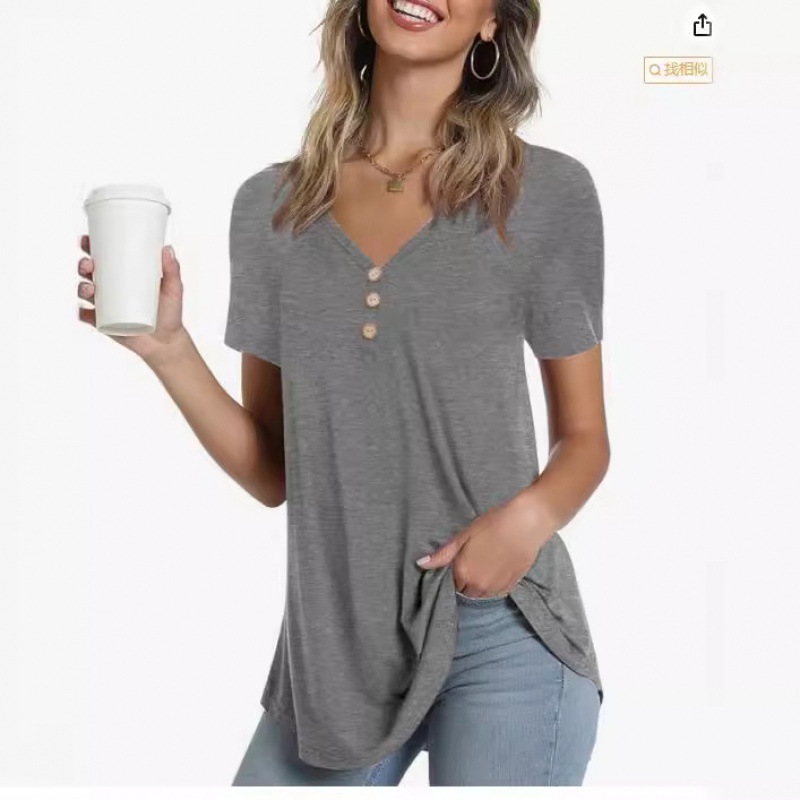The image size is (800, 800).
Task: Tap the 找相似 find similar button
Action: point(678,70)
